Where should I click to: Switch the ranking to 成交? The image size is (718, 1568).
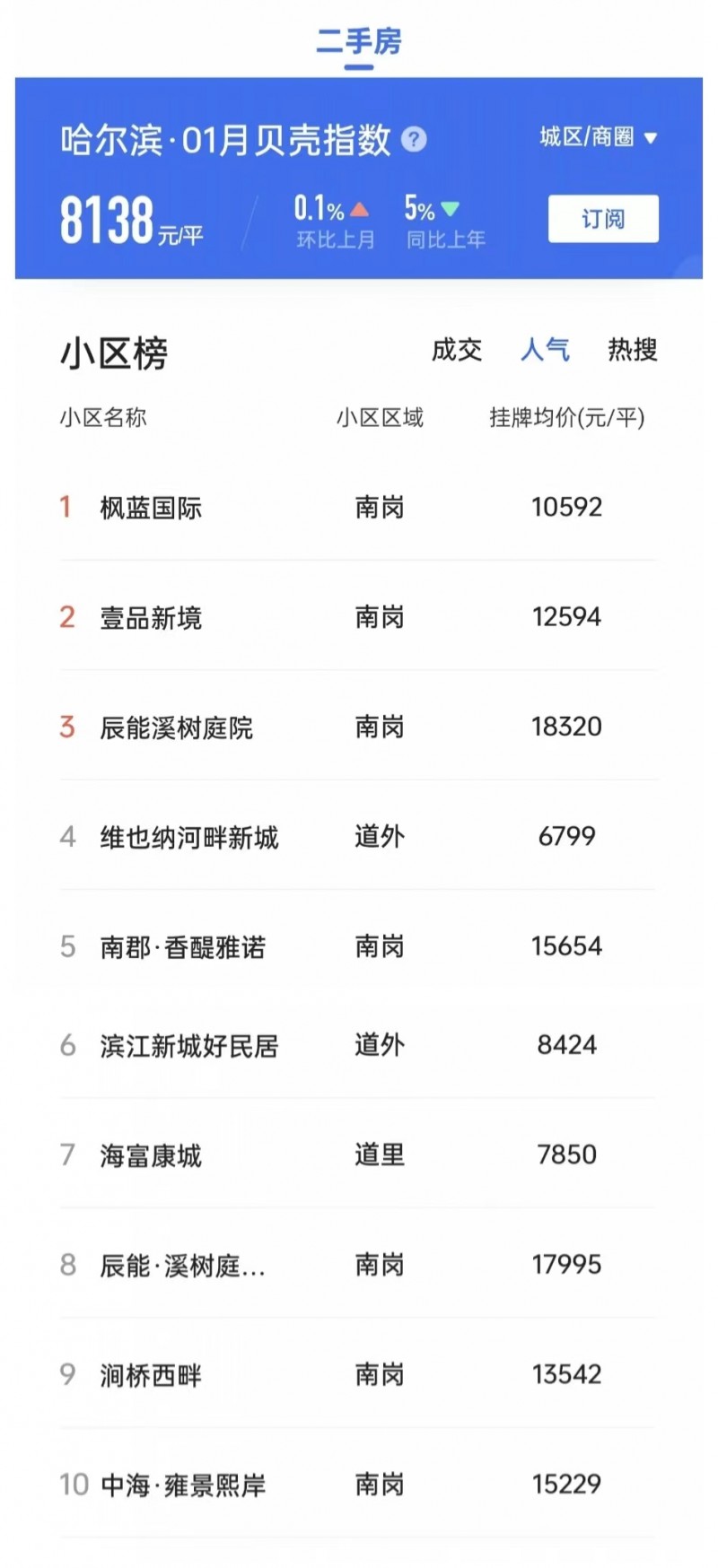(457, 350)
